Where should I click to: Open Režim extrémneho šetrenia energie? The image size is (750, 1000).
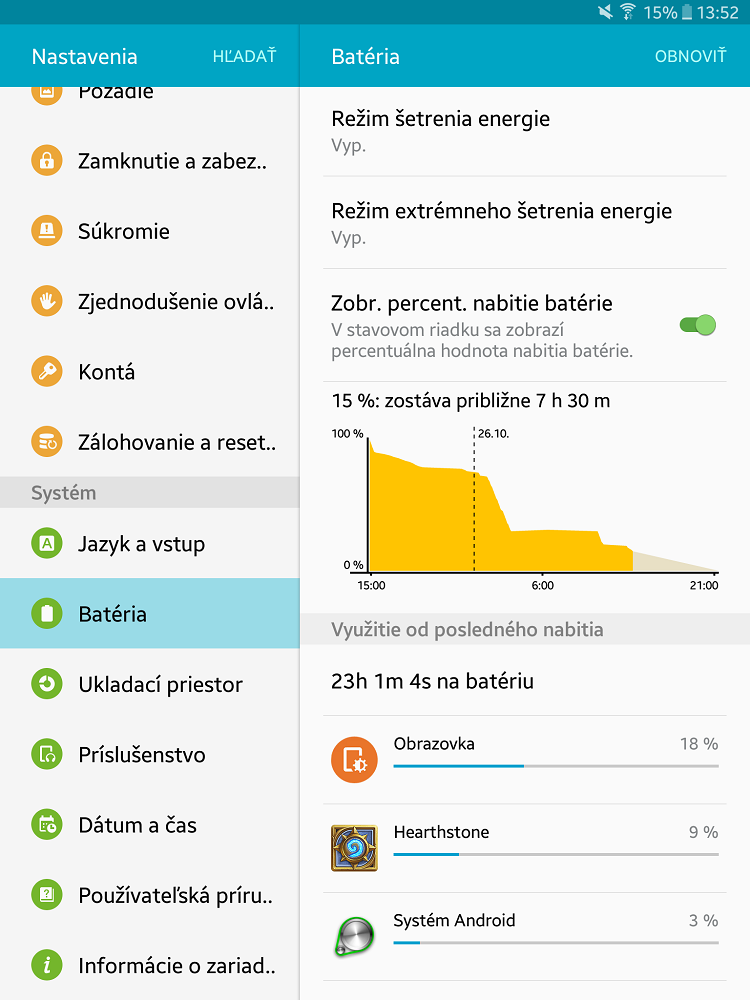pos(525,223)
